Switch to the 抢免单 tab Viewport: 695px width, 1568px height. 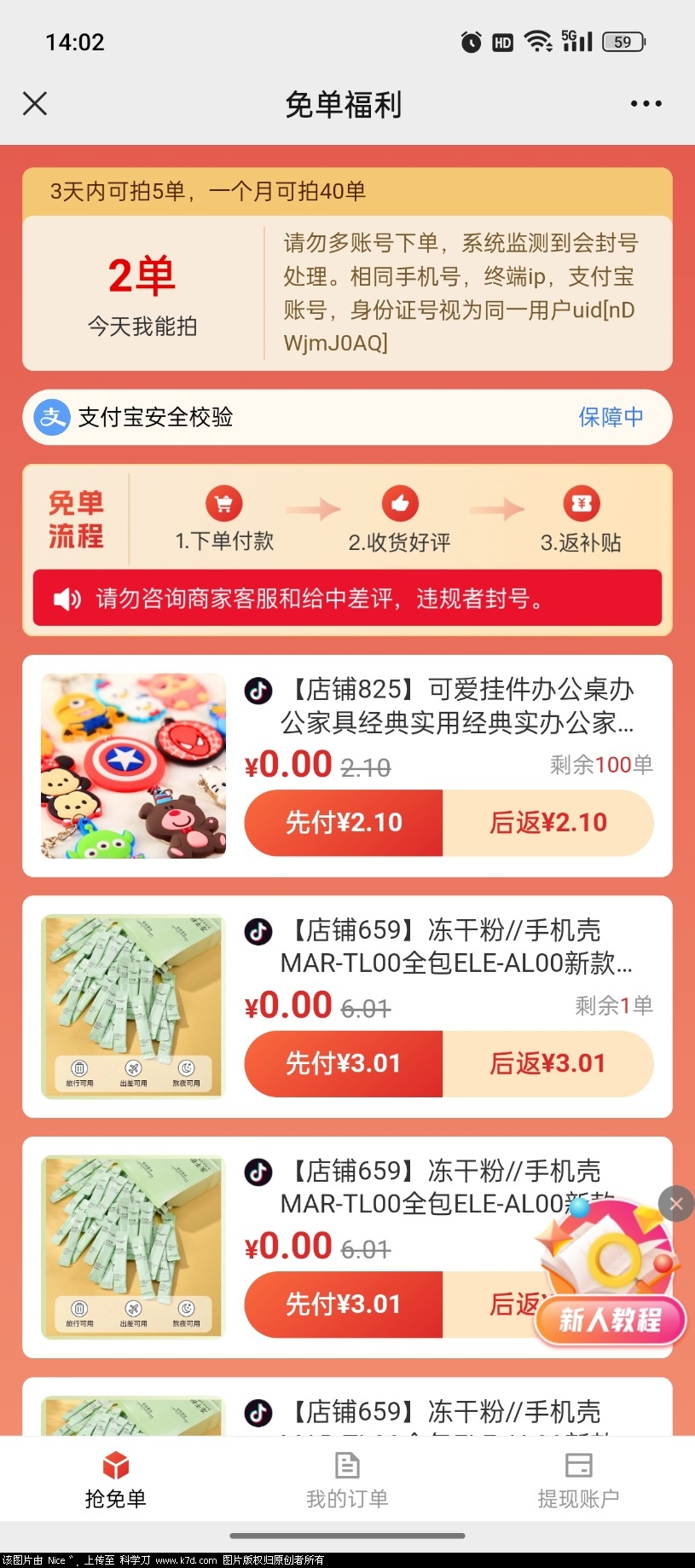click(116, 1479)
